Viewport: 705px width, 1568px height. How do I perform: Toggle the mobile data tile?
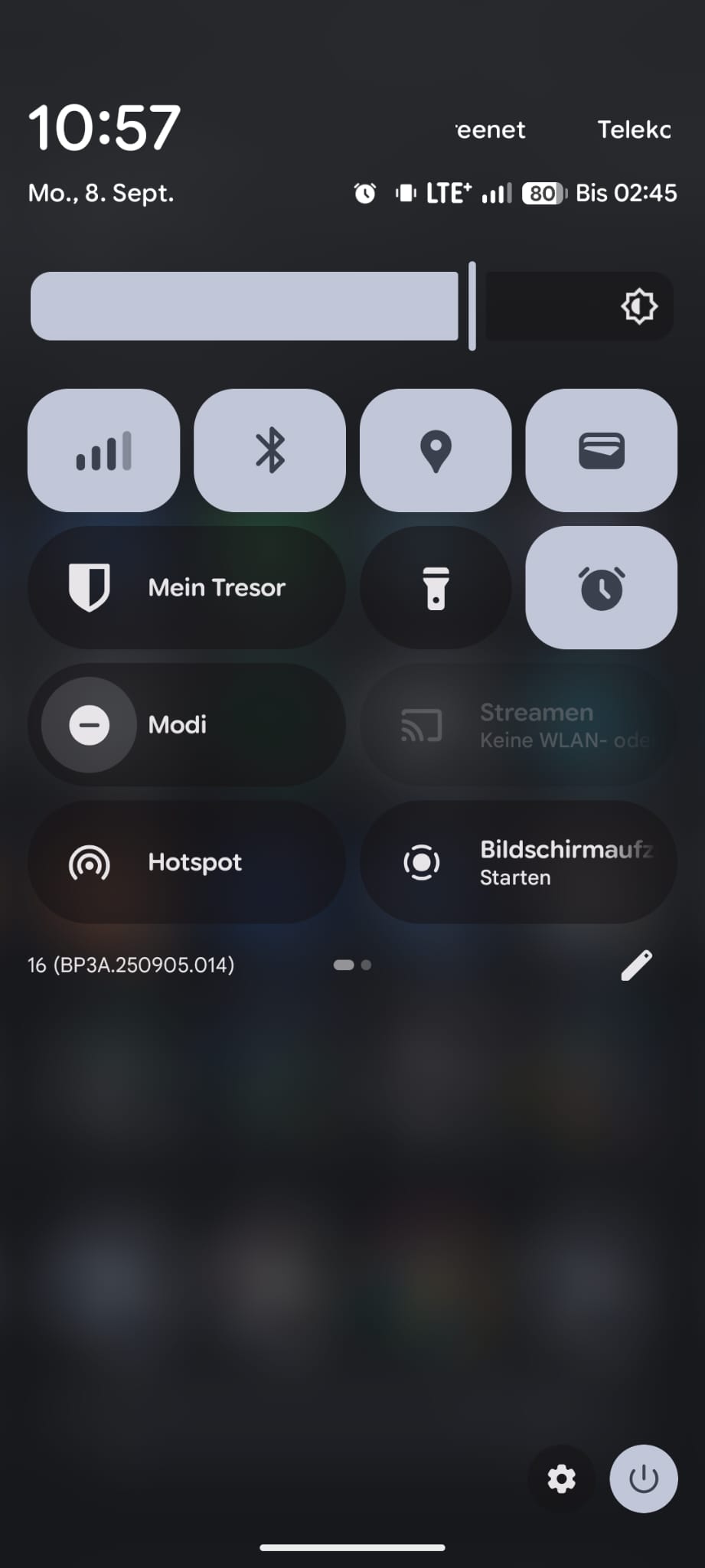(104, 450)
